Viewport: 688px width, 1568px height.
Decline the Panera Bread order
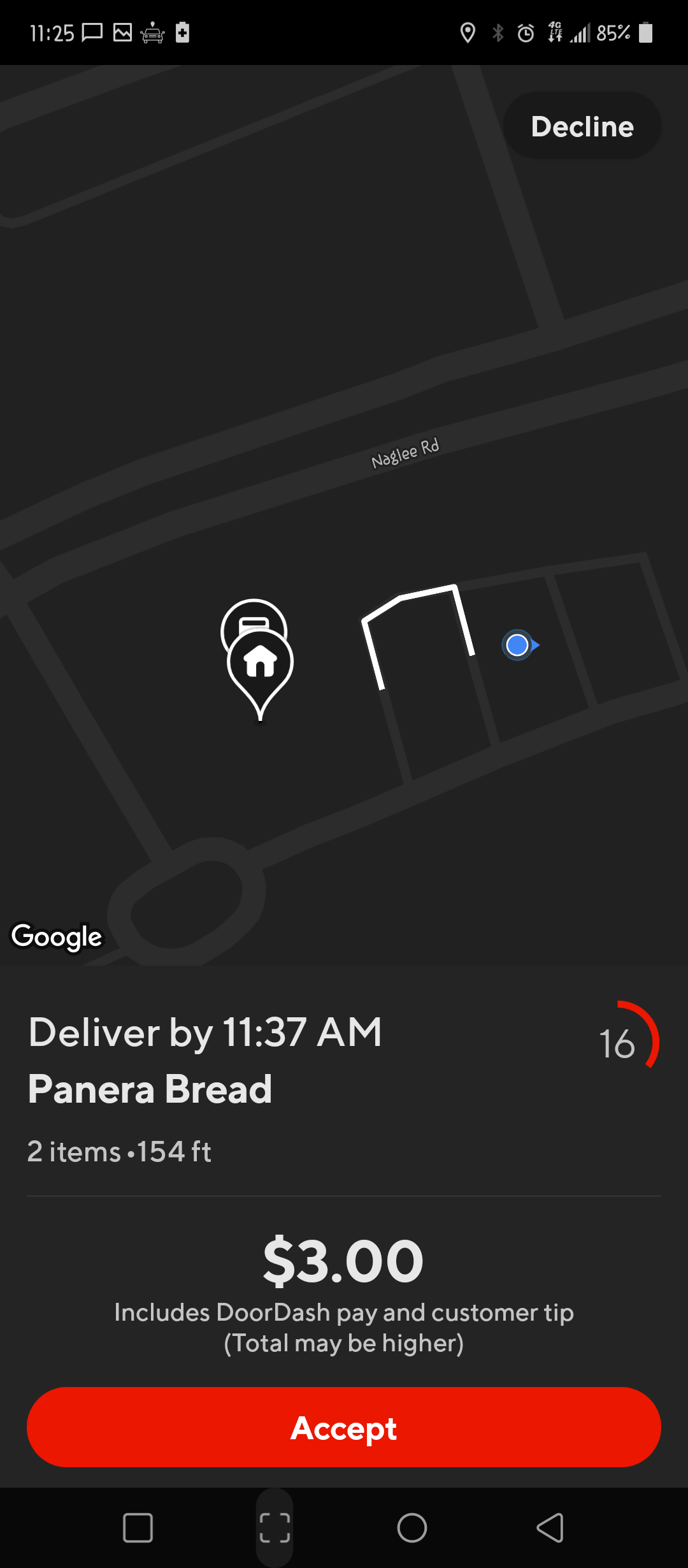pos(582,126)
